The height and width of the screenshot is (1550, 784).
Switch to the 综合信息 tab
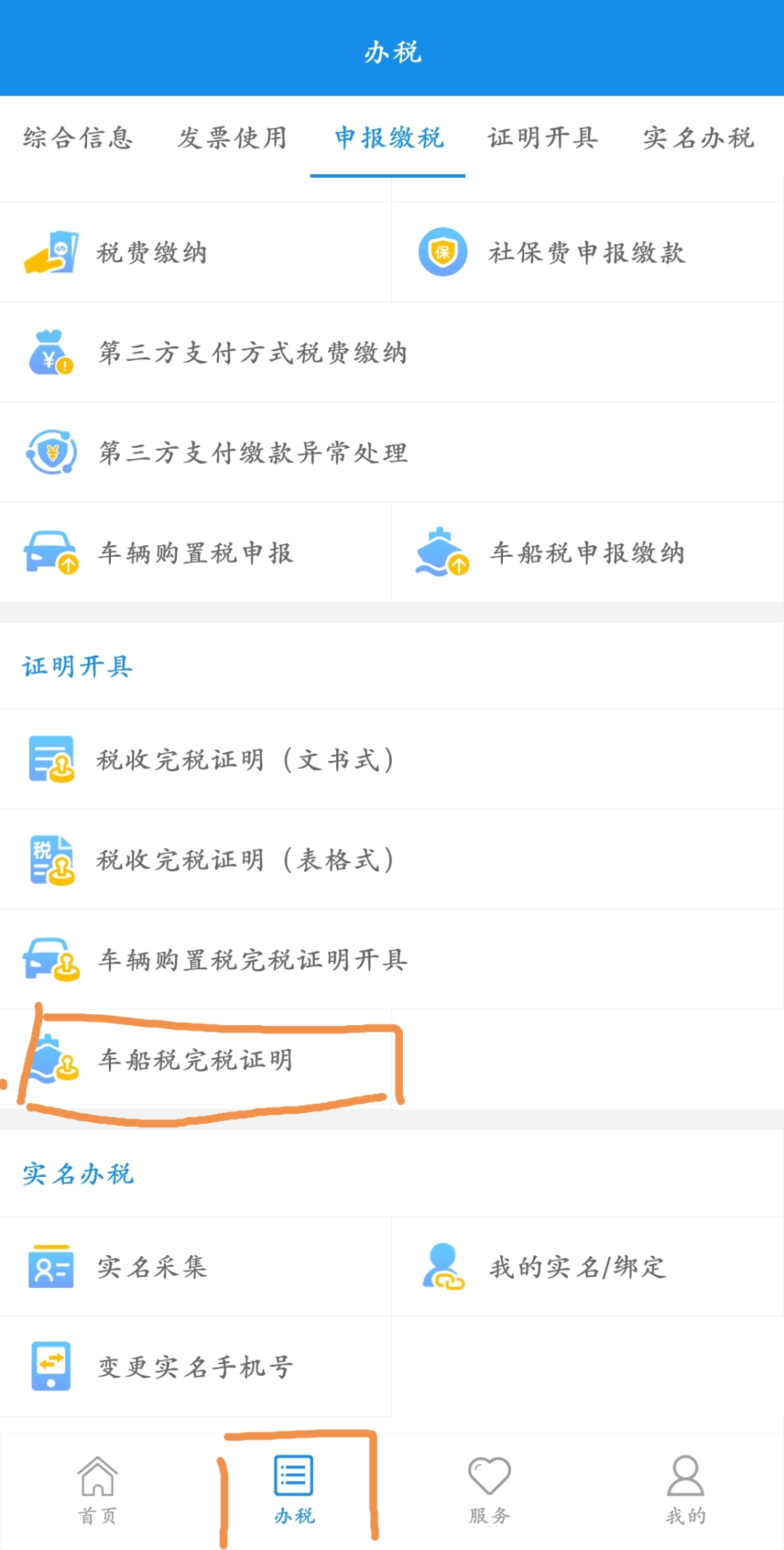tap(78, 137)
